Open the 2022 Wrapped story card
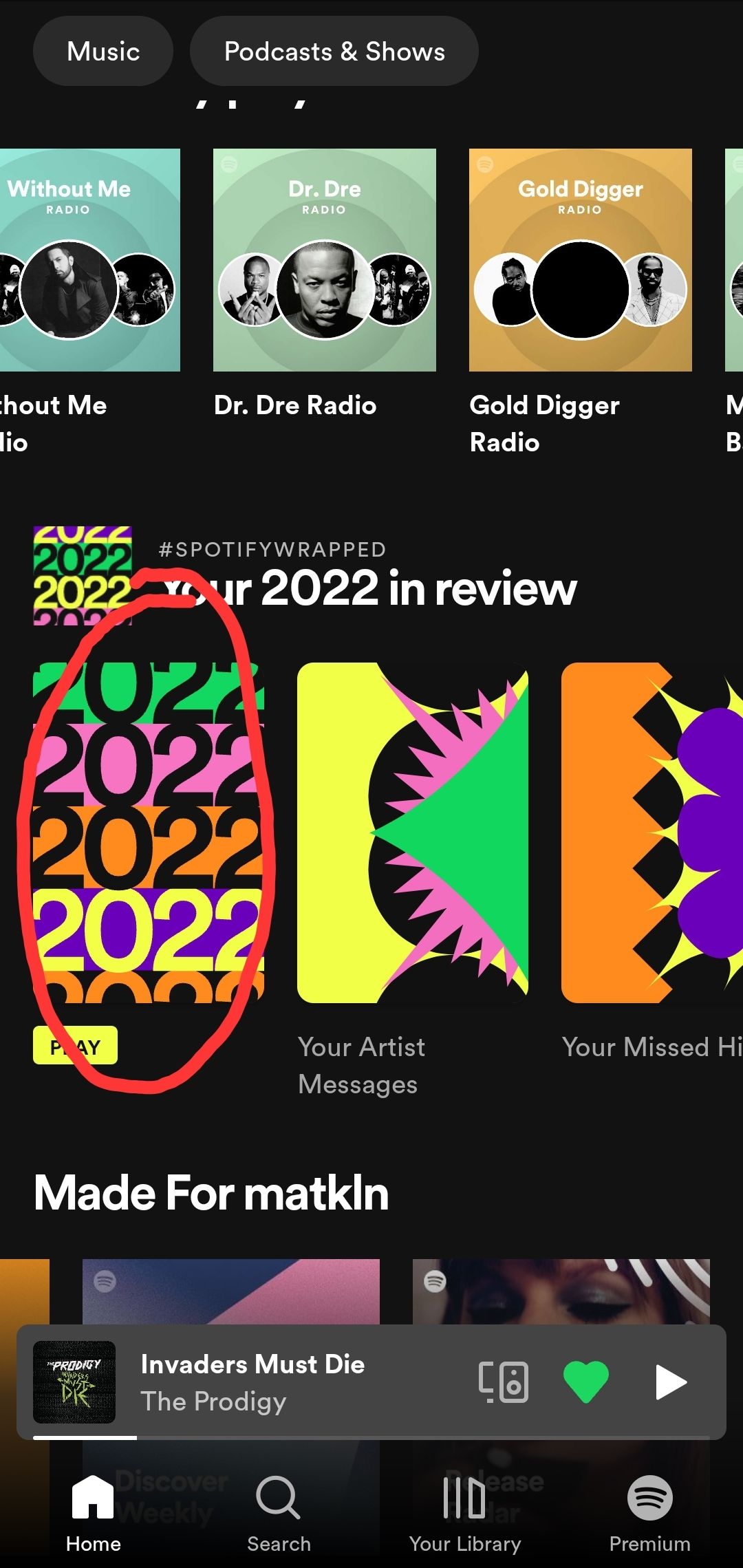This screenshot has height=1568, width=743. (x=149, y=832)
